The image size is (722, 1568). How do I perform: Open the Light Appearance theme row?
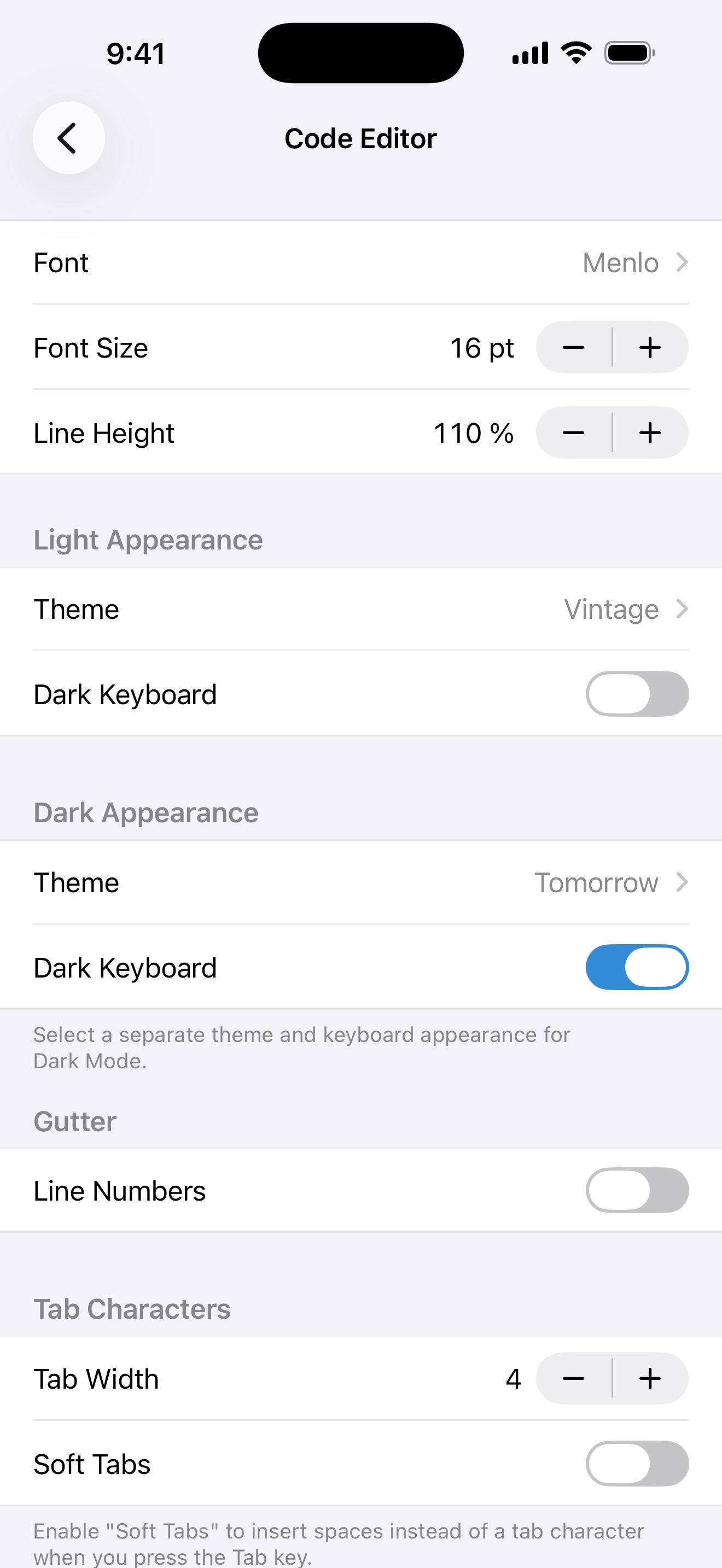pyautogui.click(x=360, y=609)
